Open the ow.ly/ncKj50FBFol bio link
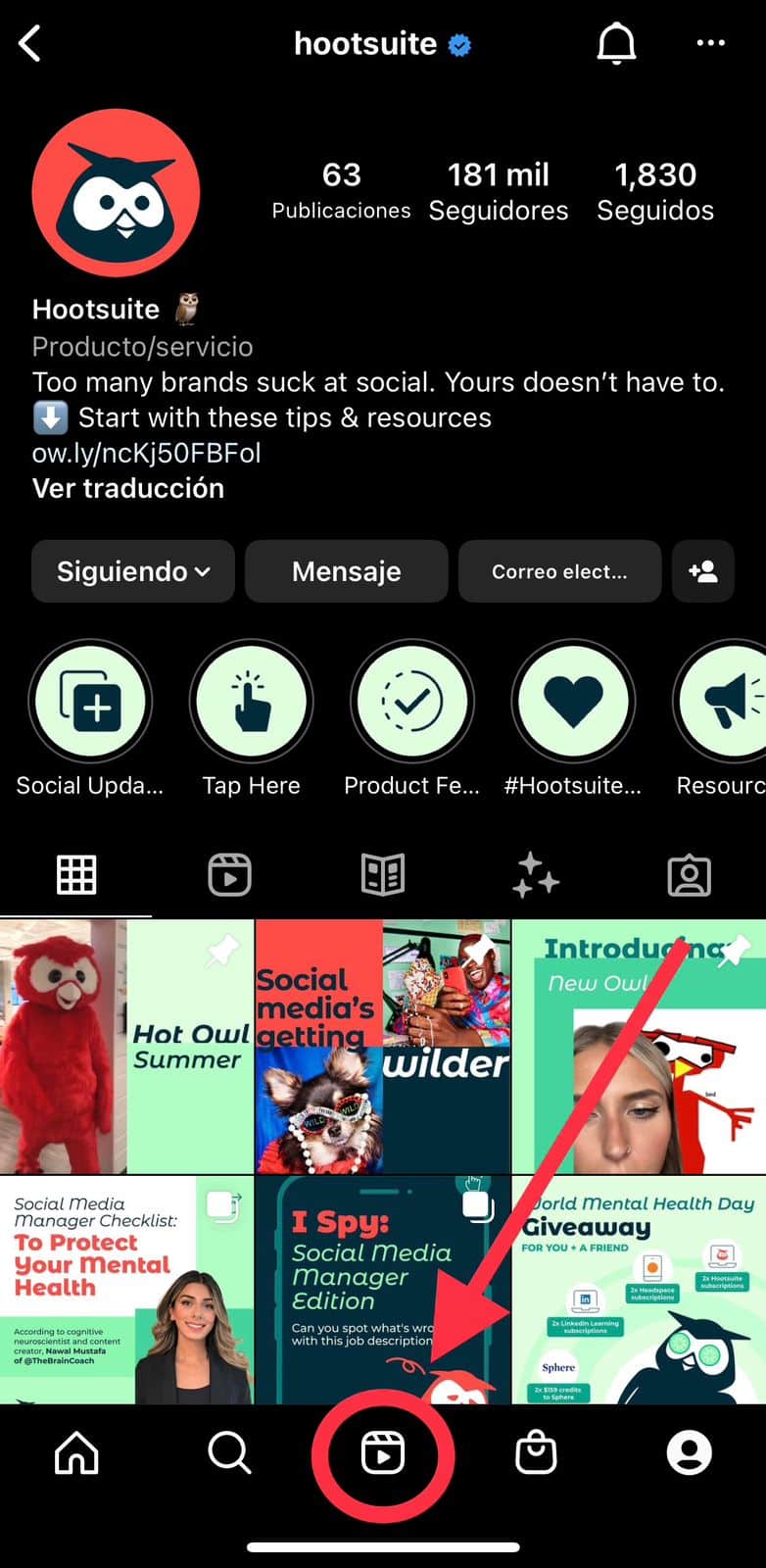 147,453
